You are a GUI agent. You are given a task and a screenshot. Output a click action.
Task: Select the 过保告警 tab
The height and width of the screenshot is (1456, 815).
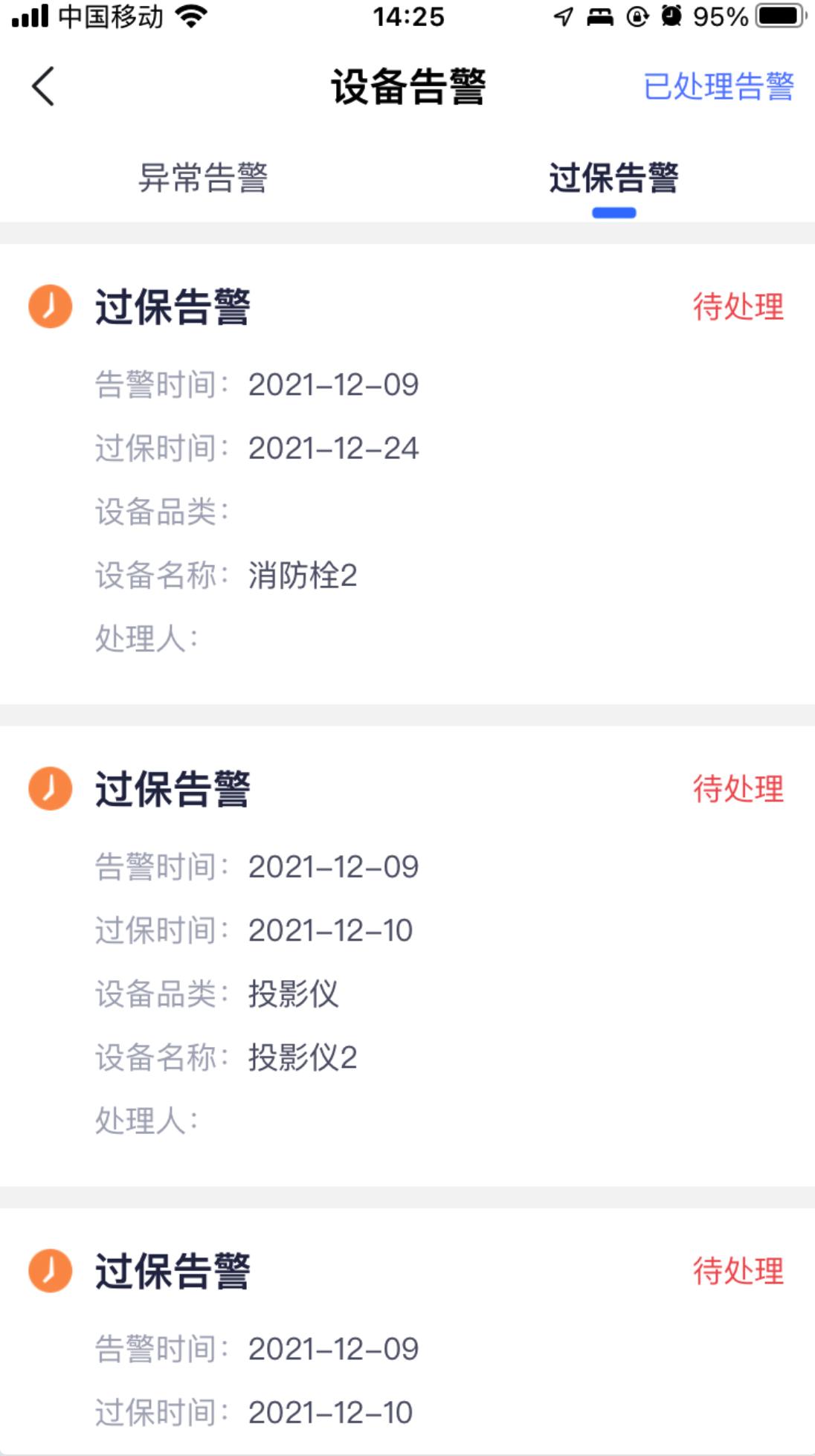(x=613, y=178)
